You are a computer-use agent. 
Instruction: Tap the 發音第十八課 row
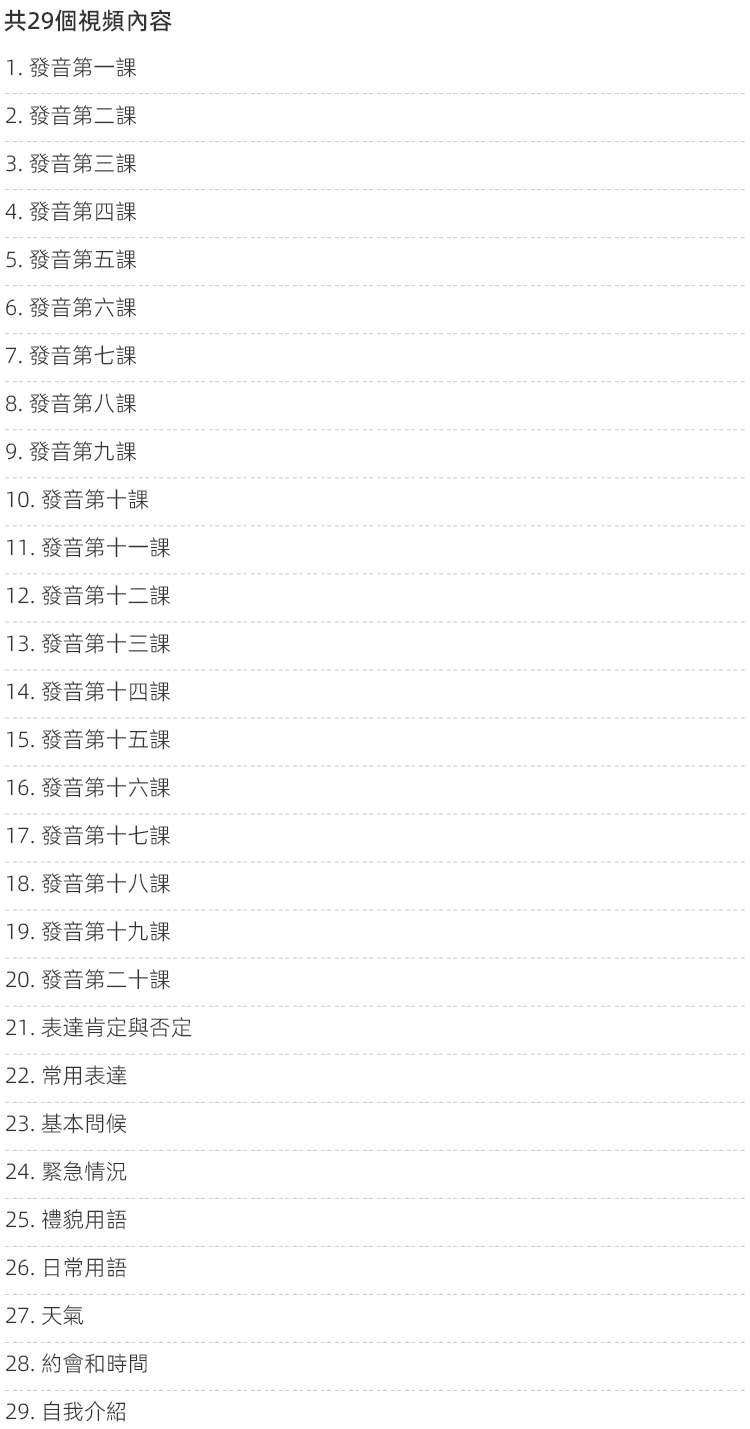click(88, 885)
